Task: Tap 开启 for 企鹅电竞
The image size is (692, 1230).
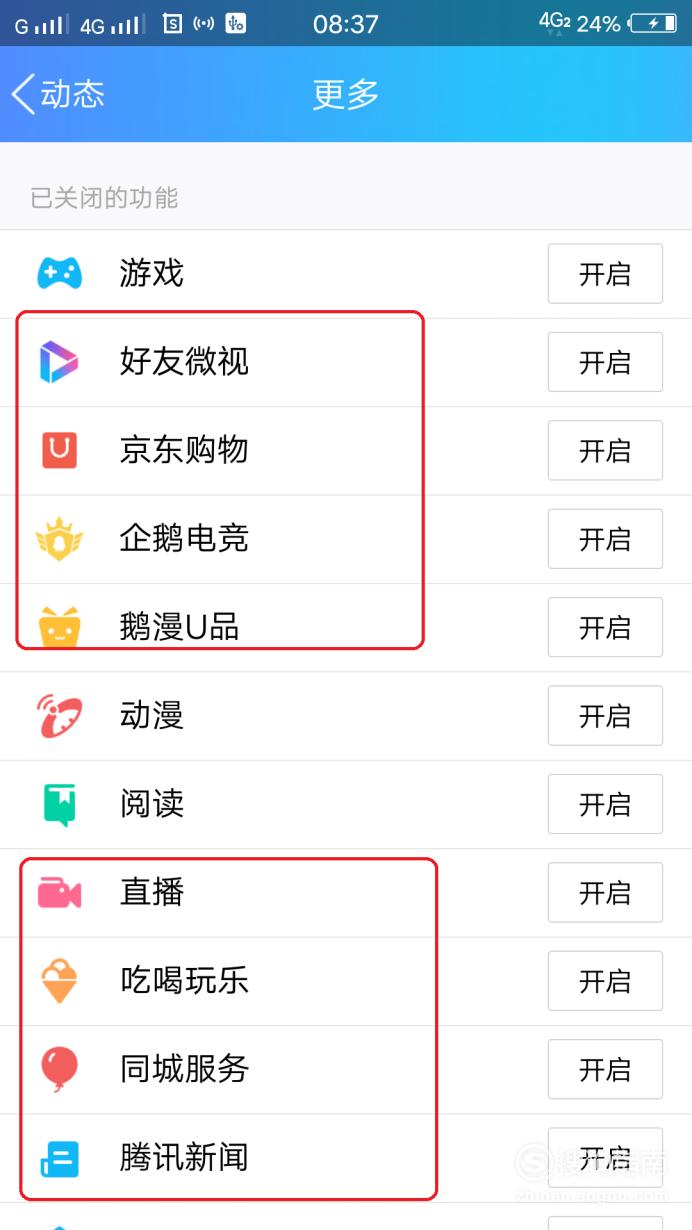Action: (x=605, y=539)
